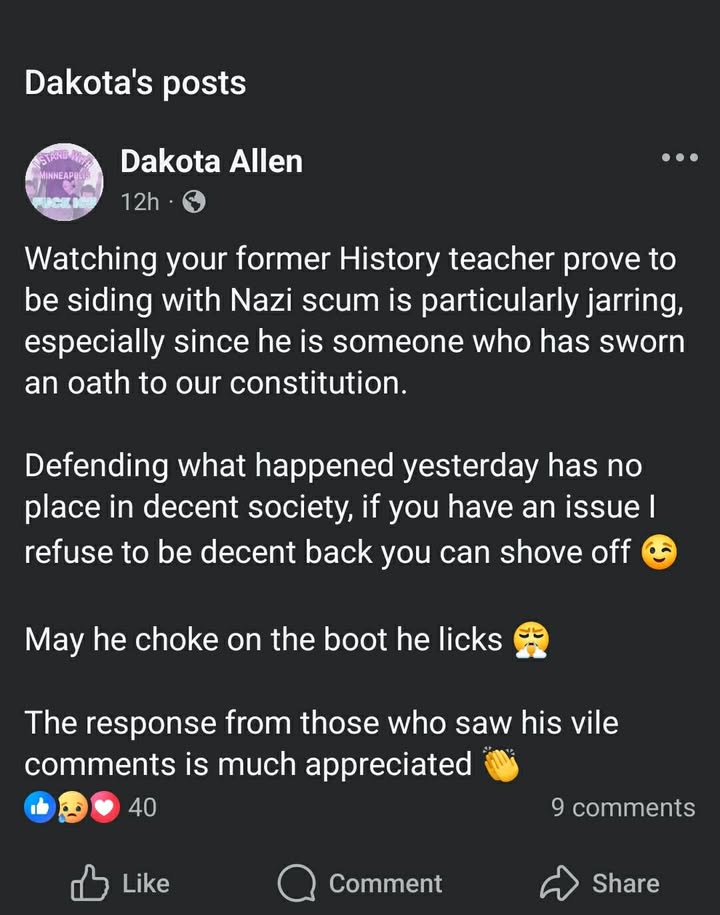720x915 pixels.
Task: Like Dakota Allen's post
Action: pyautogui.click(x=120, y=883)
